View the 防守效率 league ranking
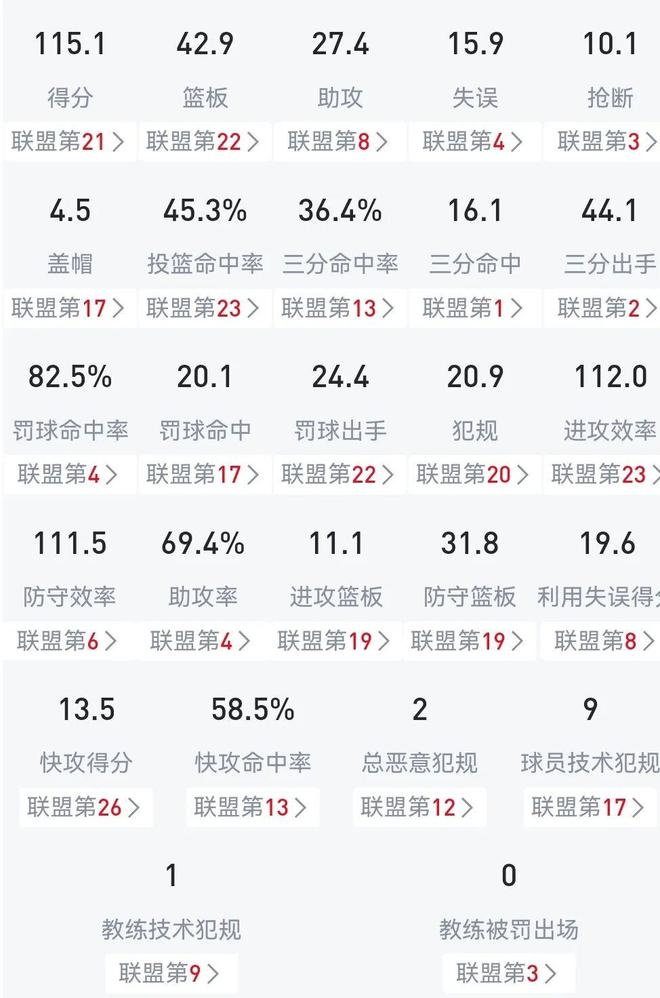660x998 pixels. [x=69, y=641]
